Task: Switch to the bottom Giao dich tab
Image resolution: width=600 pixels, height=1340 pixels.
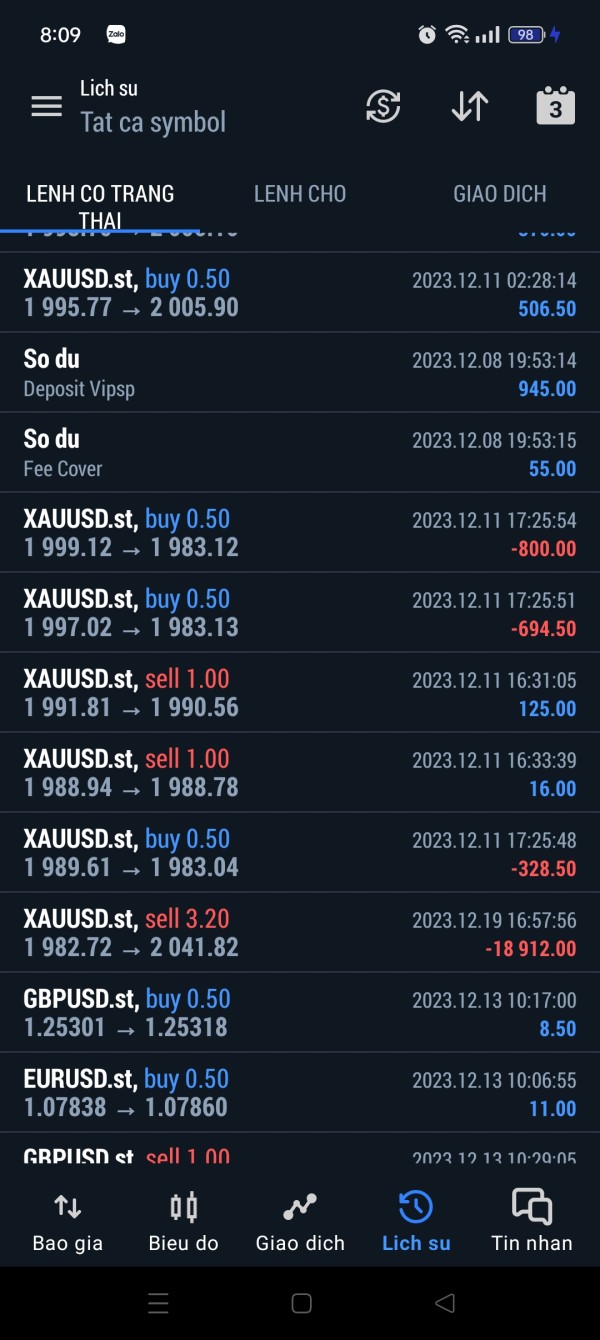Action: tap(300, 1222)
